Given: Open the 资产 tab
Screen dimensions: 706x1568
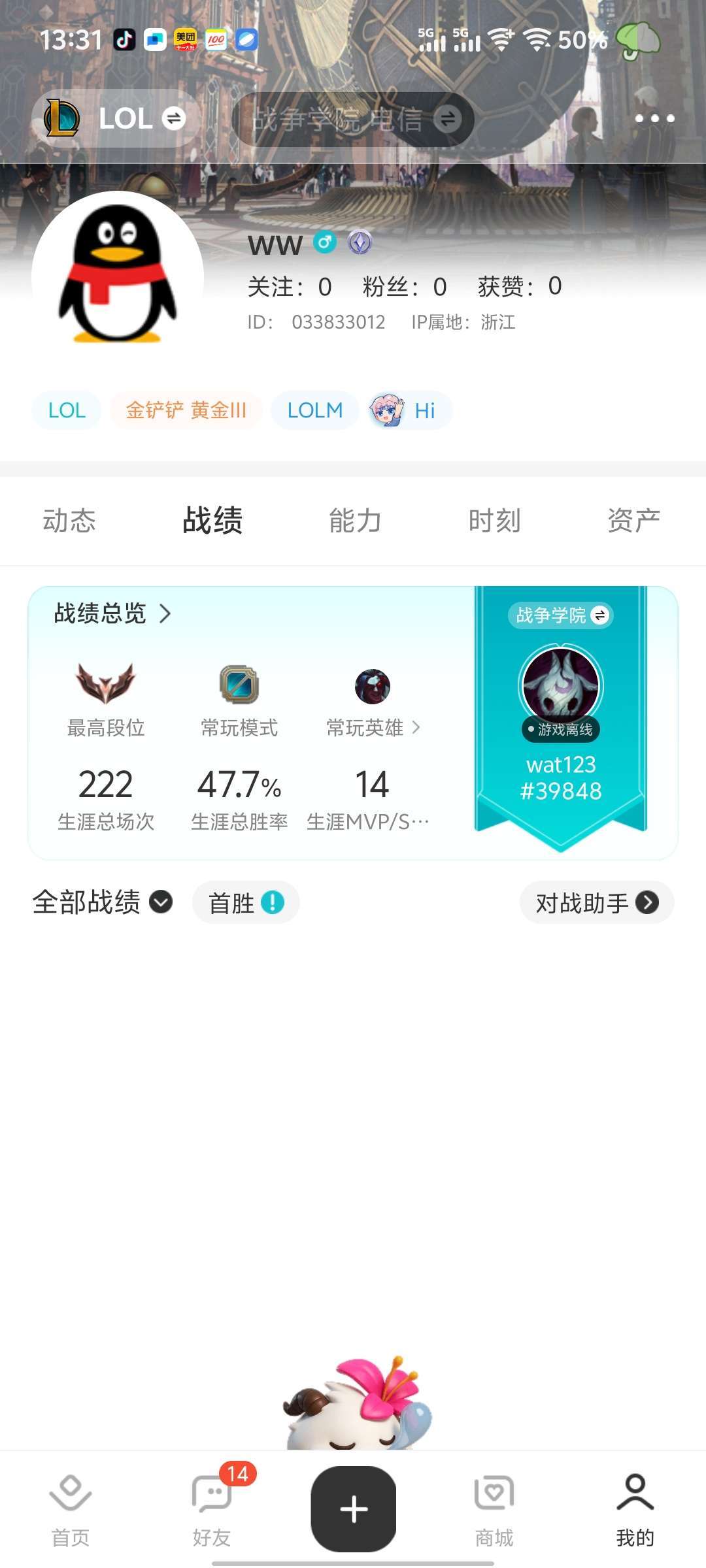Looking at the screenshot, I should (x=633, y=519).
